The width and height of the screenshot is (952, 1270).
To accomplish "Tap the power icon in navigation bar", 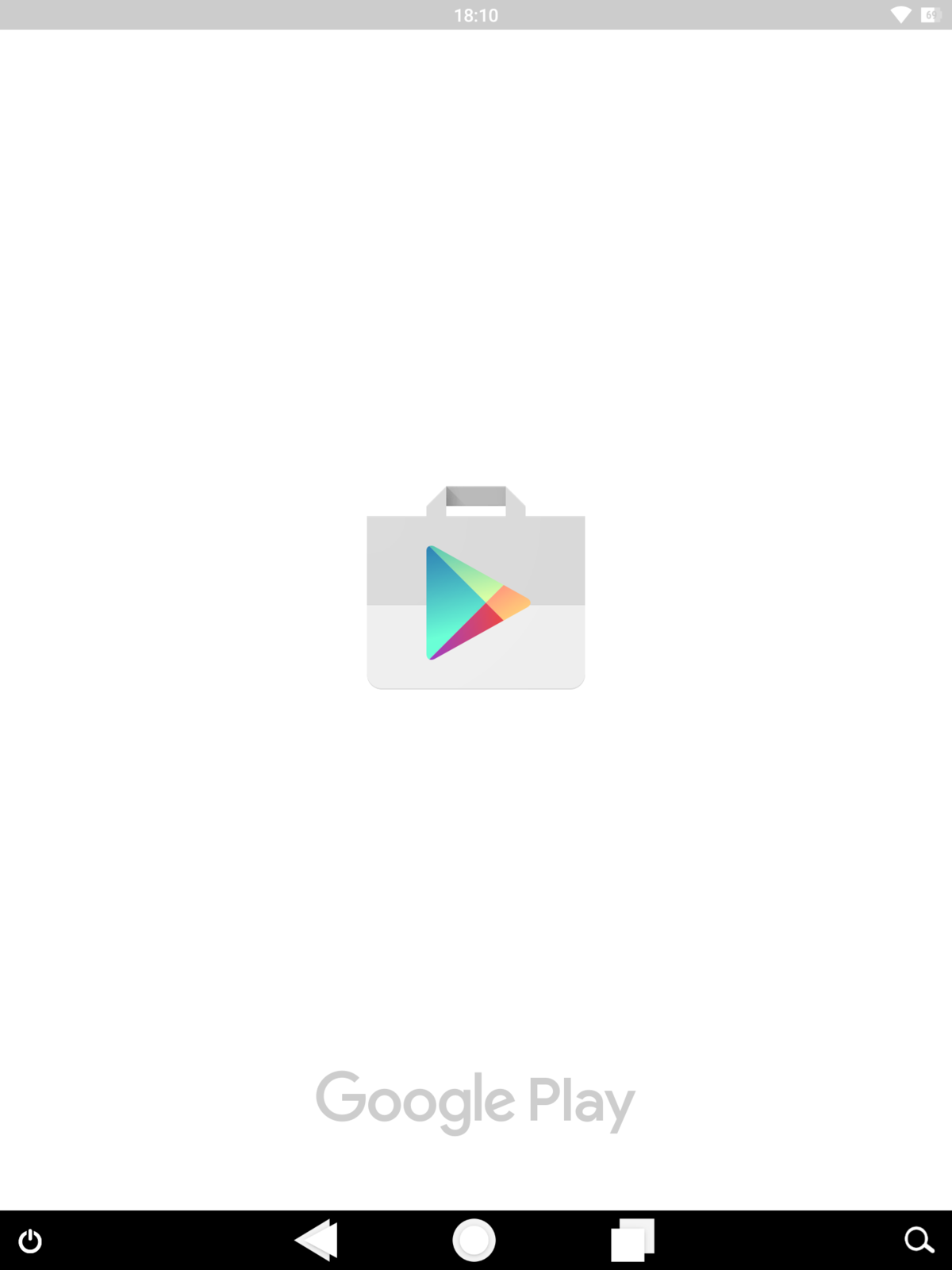I will (30, 1241).
